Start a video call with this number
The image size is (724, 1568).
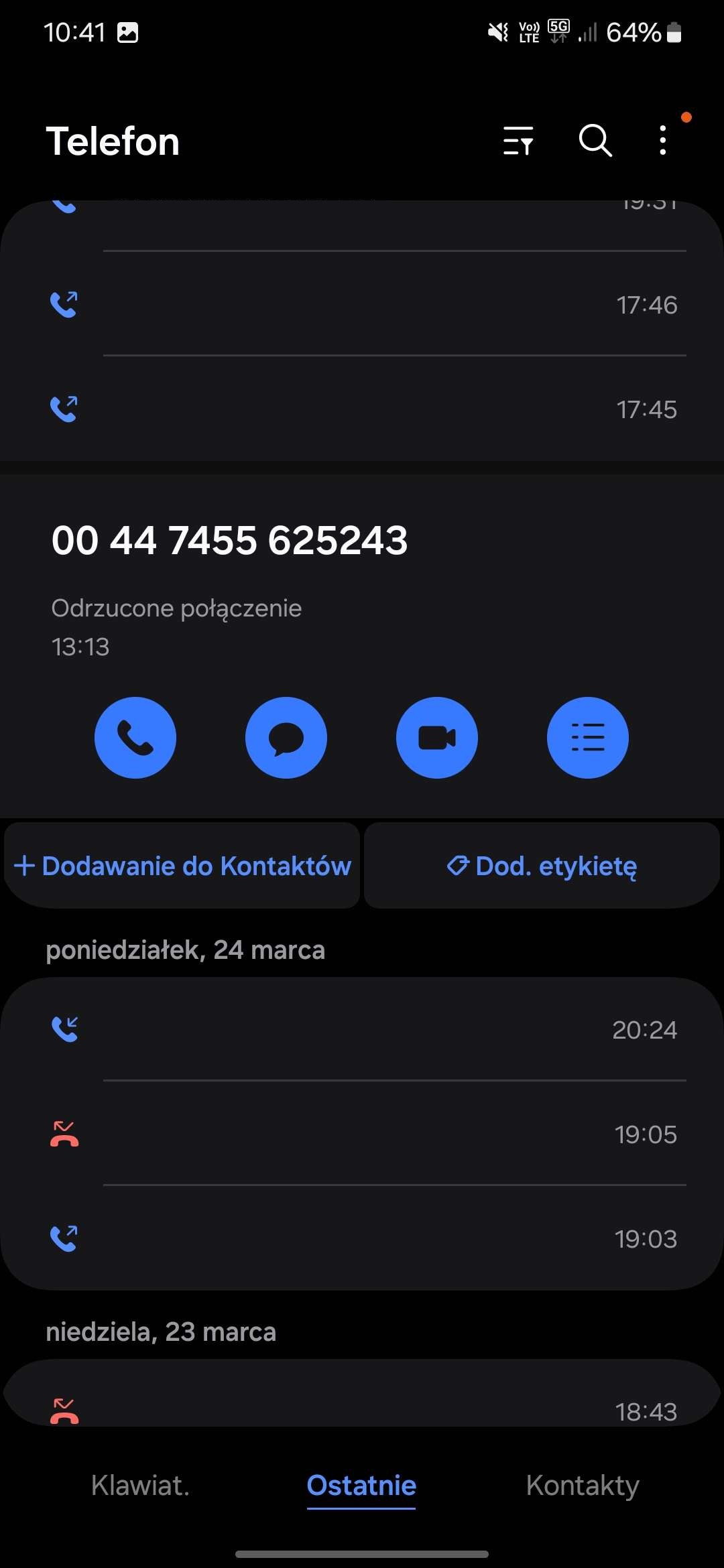(437, 738)
